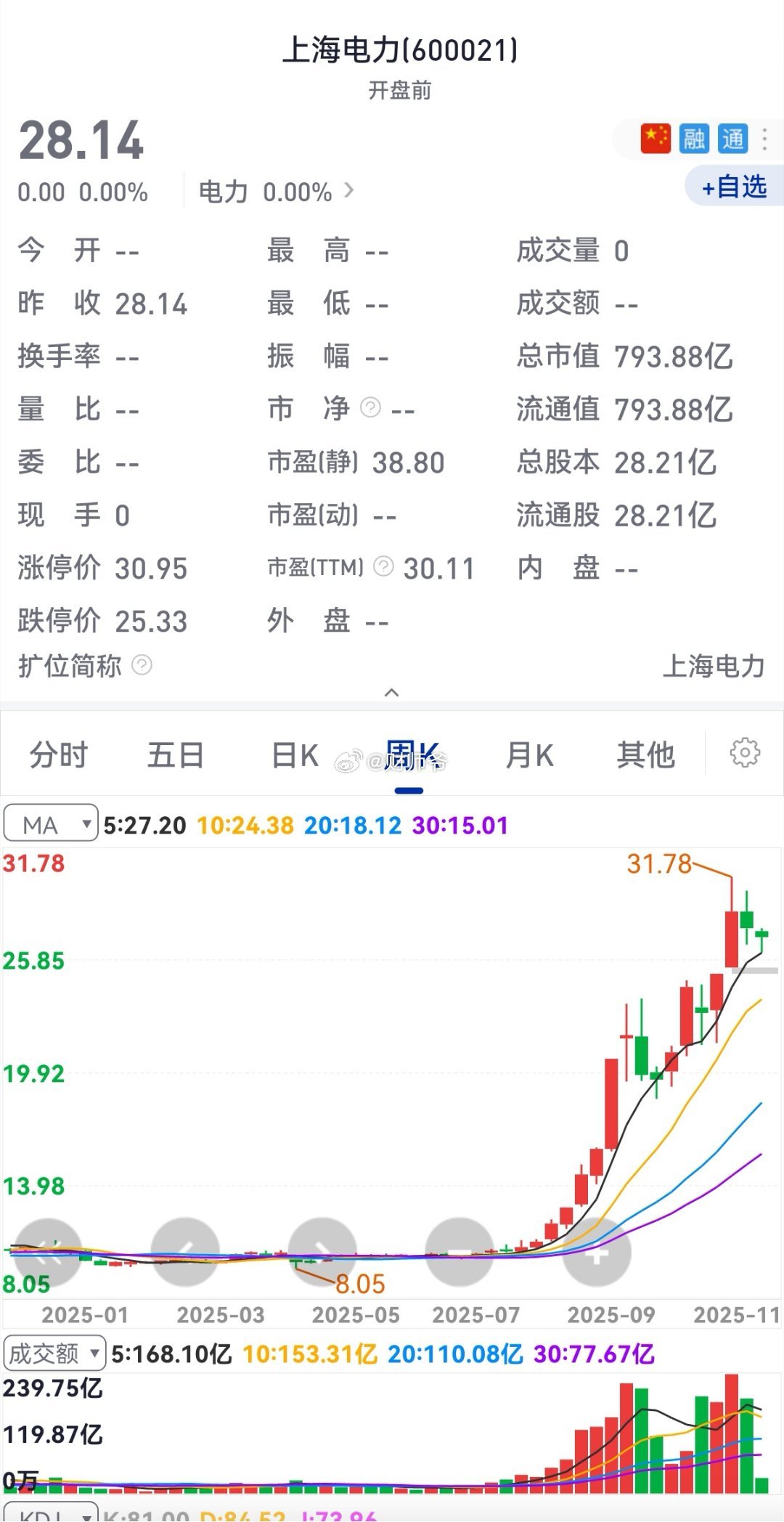This screenshot has height=1522, width=784.
Task: Tap the double-arrow rewind chart button
Action: coord(46,1253)
